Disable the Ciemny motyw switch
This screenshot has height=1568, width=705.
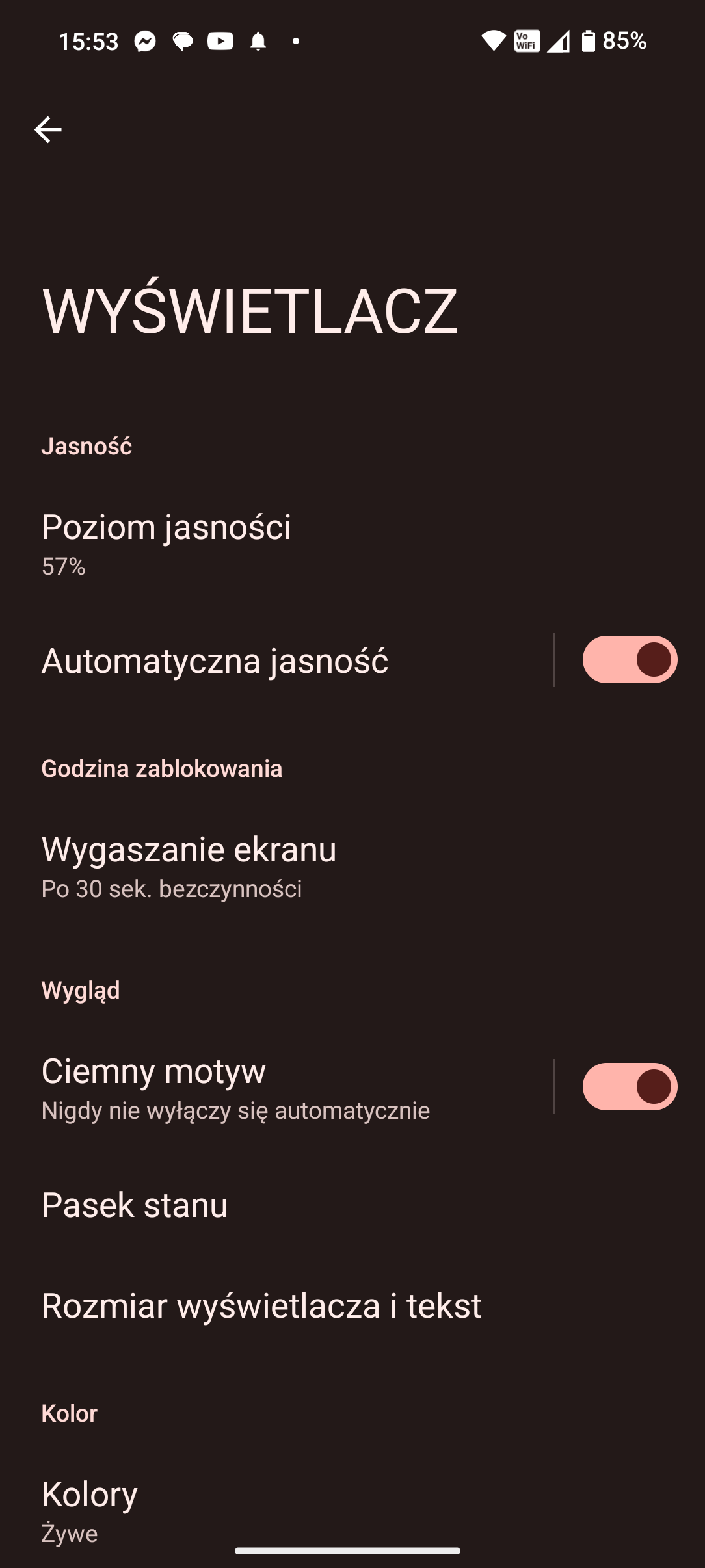(629, 1086)
